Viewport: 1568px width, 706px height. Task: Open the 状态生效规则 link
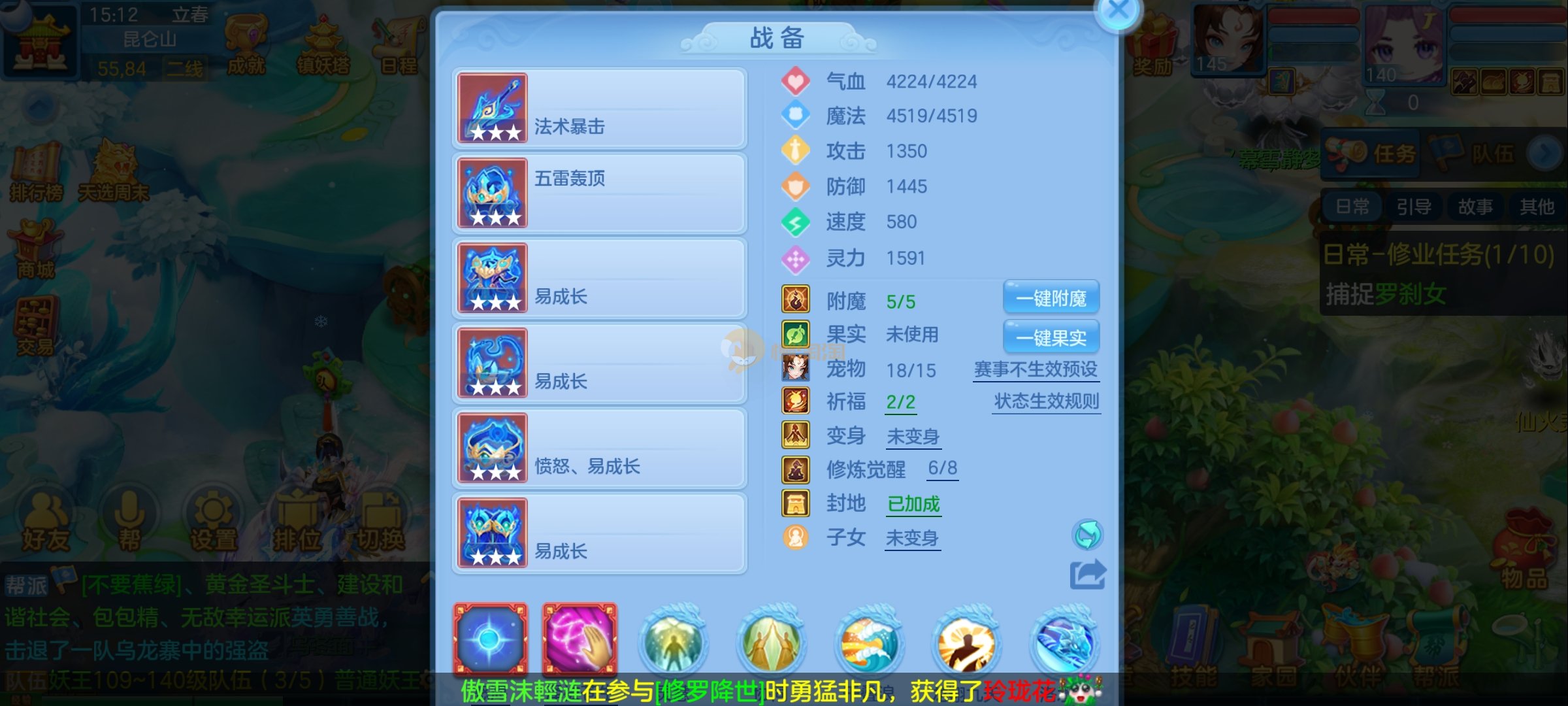(1046, 401)
